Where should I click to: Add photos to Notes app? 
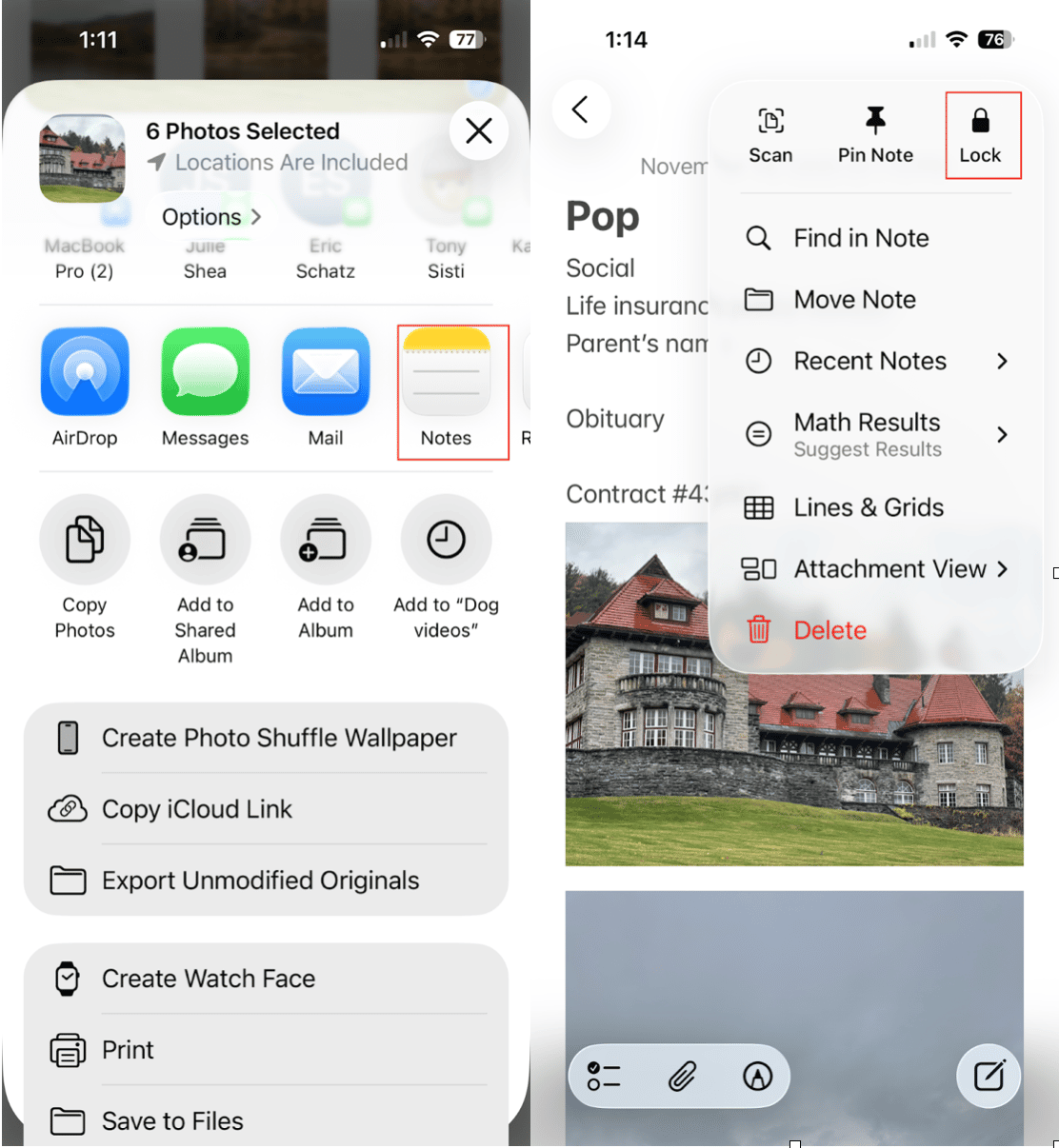point(447,374)
